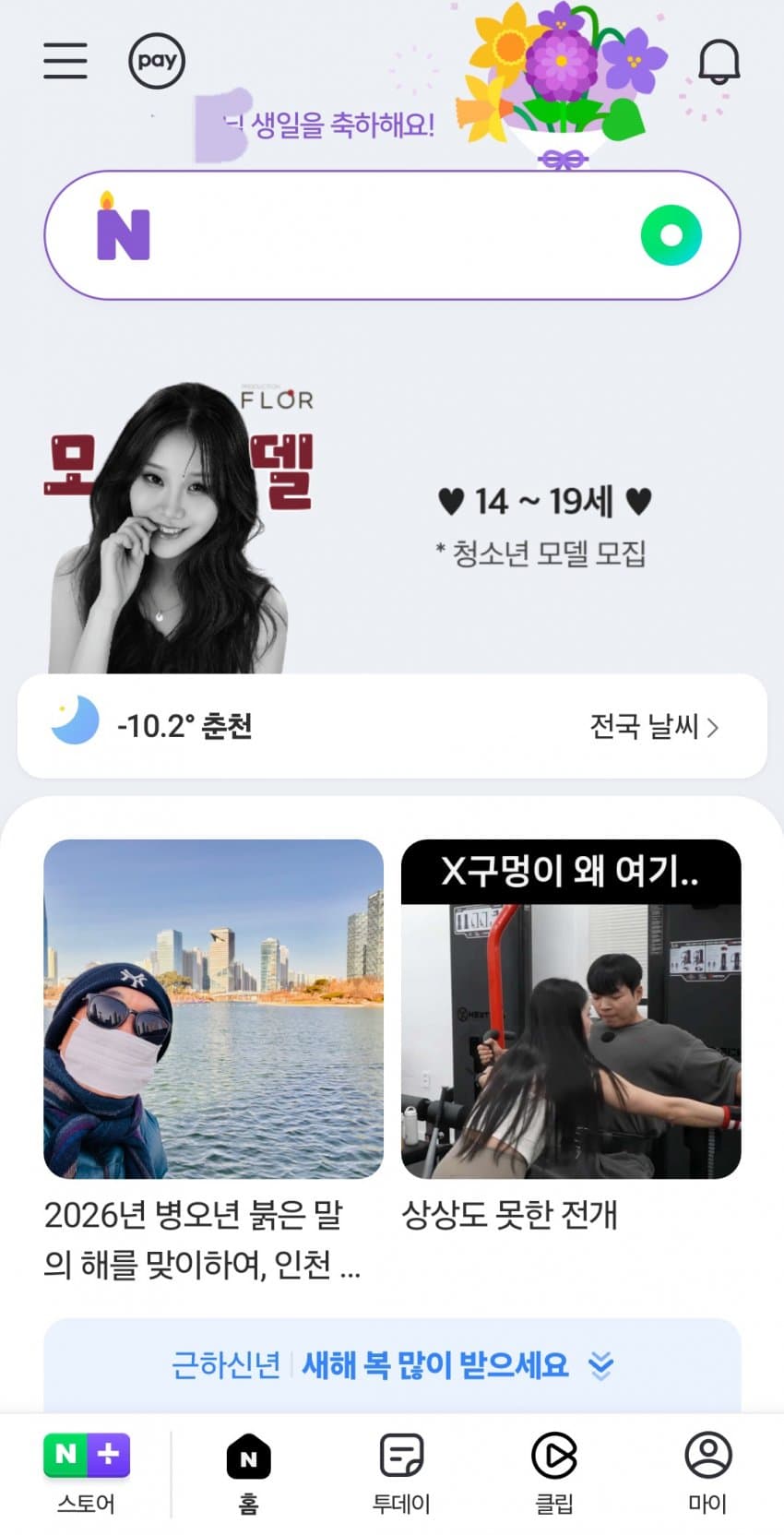The height and width of the screenshot is (1535, 784).
Task: Select the 마이 tab
Action: point(707,1473)
